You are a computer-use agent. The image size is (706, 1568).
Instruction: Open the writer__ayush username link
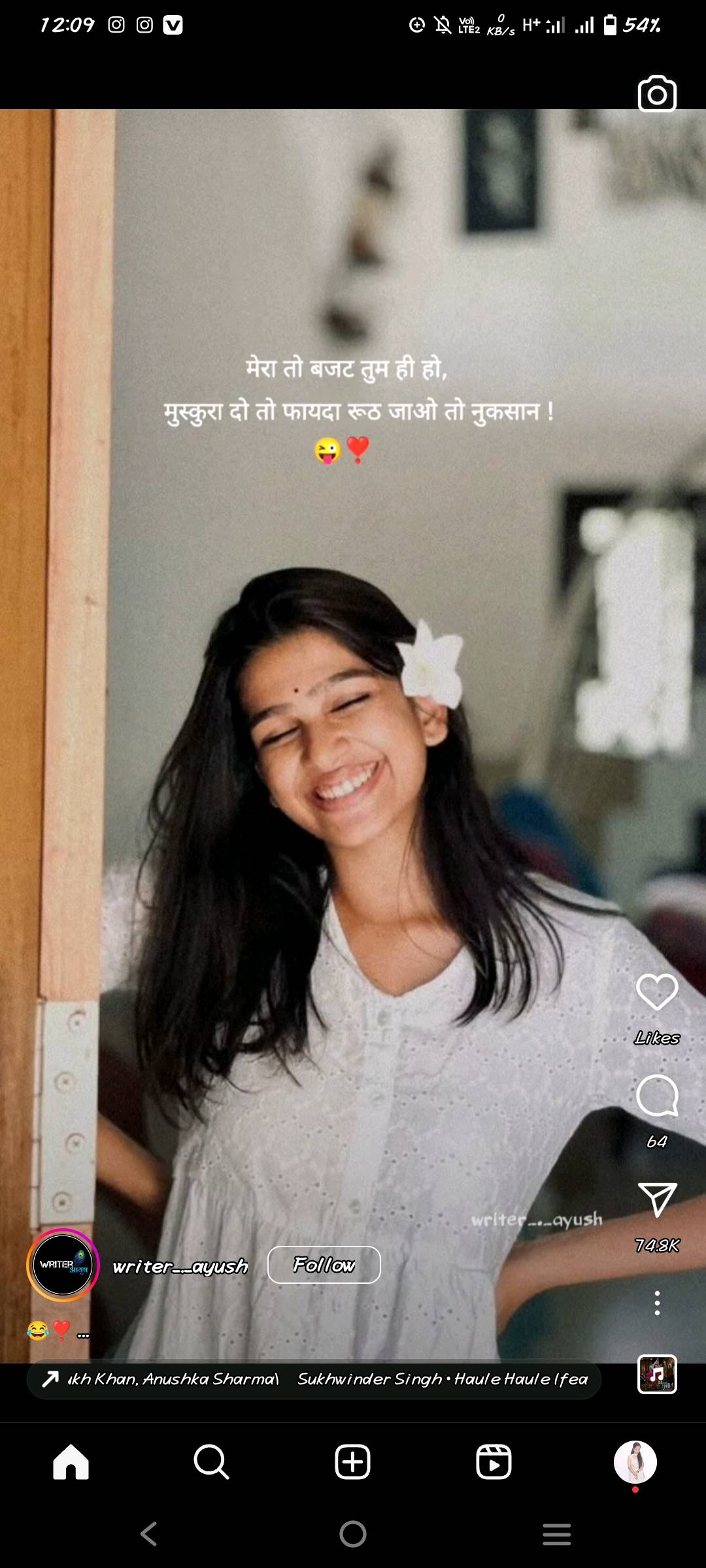click(180, 1266)
